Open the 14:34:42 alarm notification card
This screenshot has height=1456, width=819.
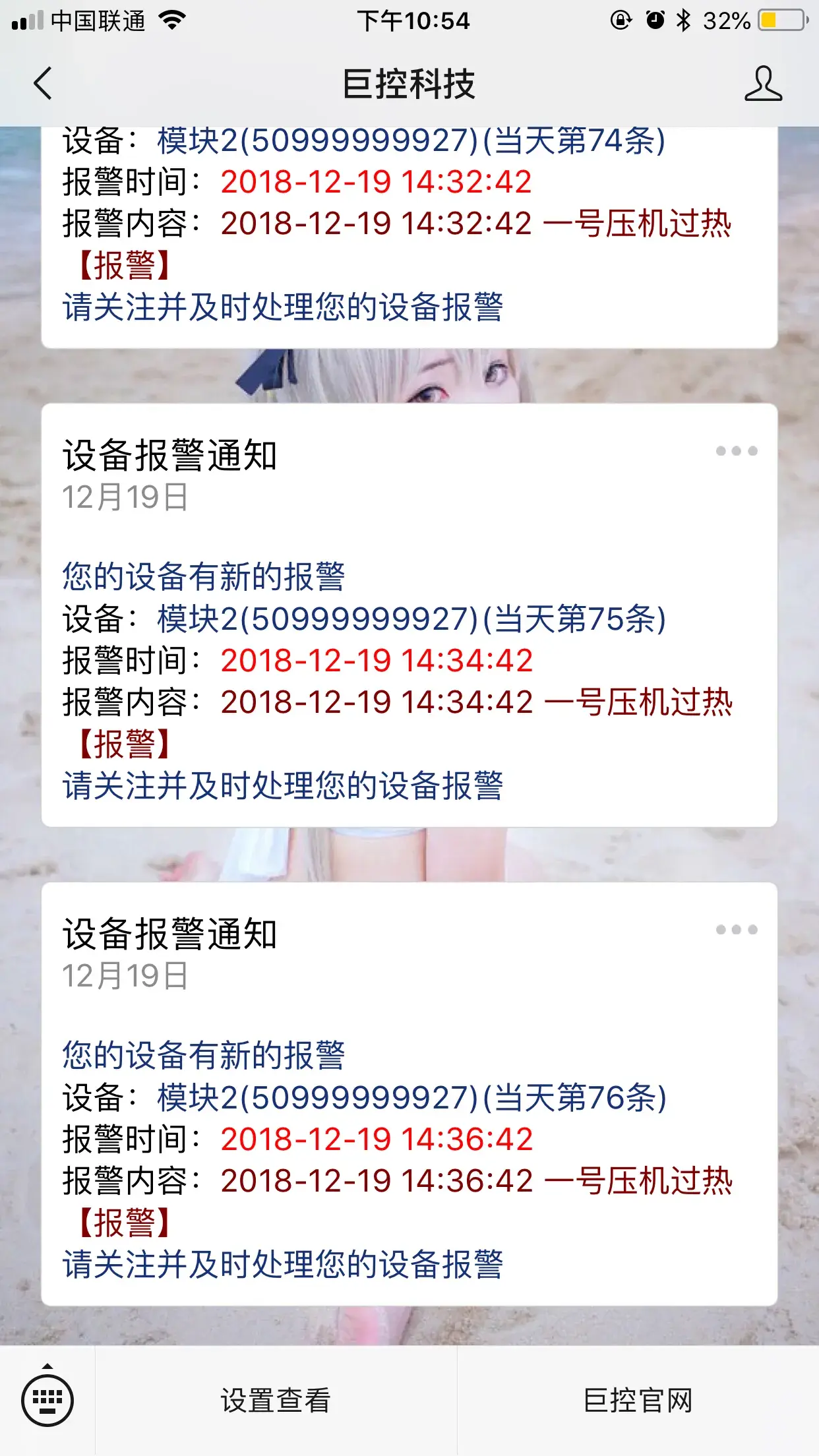(x=409, y=615)
